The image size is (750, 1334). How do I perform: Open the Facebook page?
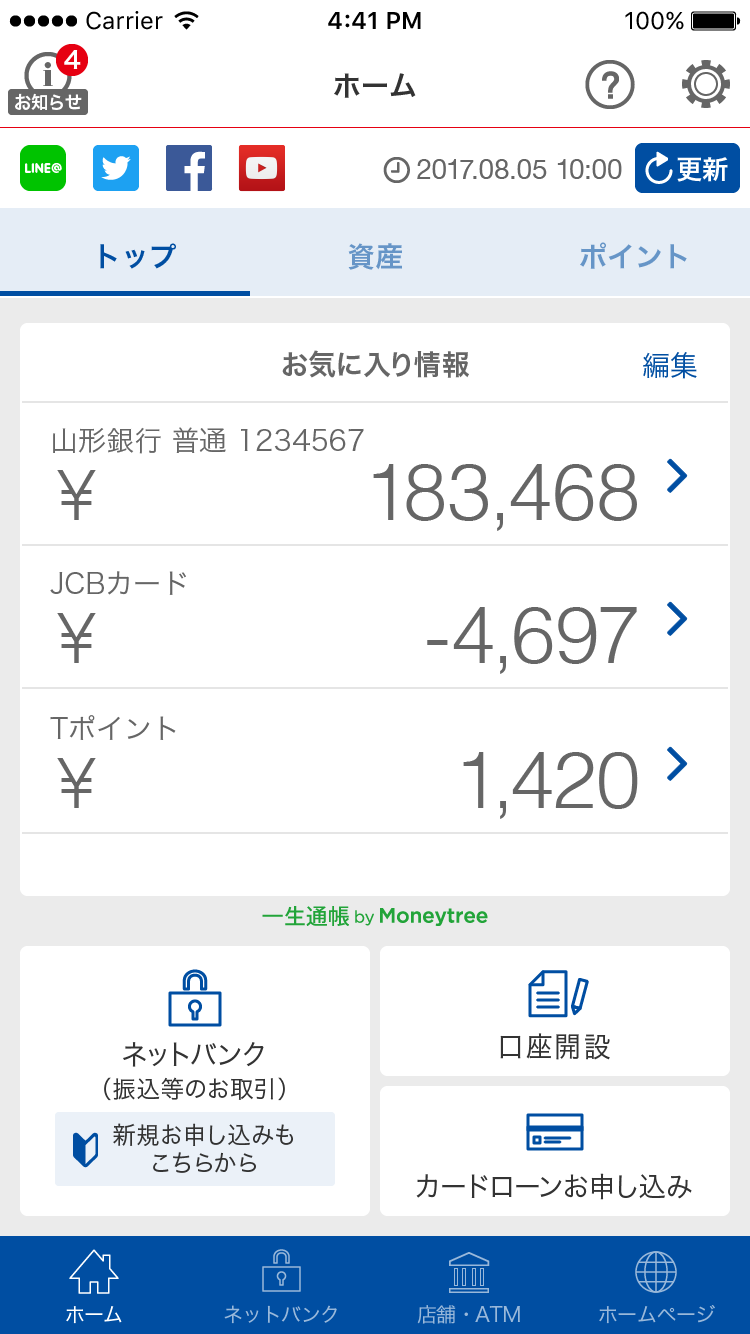pos(189,168)
